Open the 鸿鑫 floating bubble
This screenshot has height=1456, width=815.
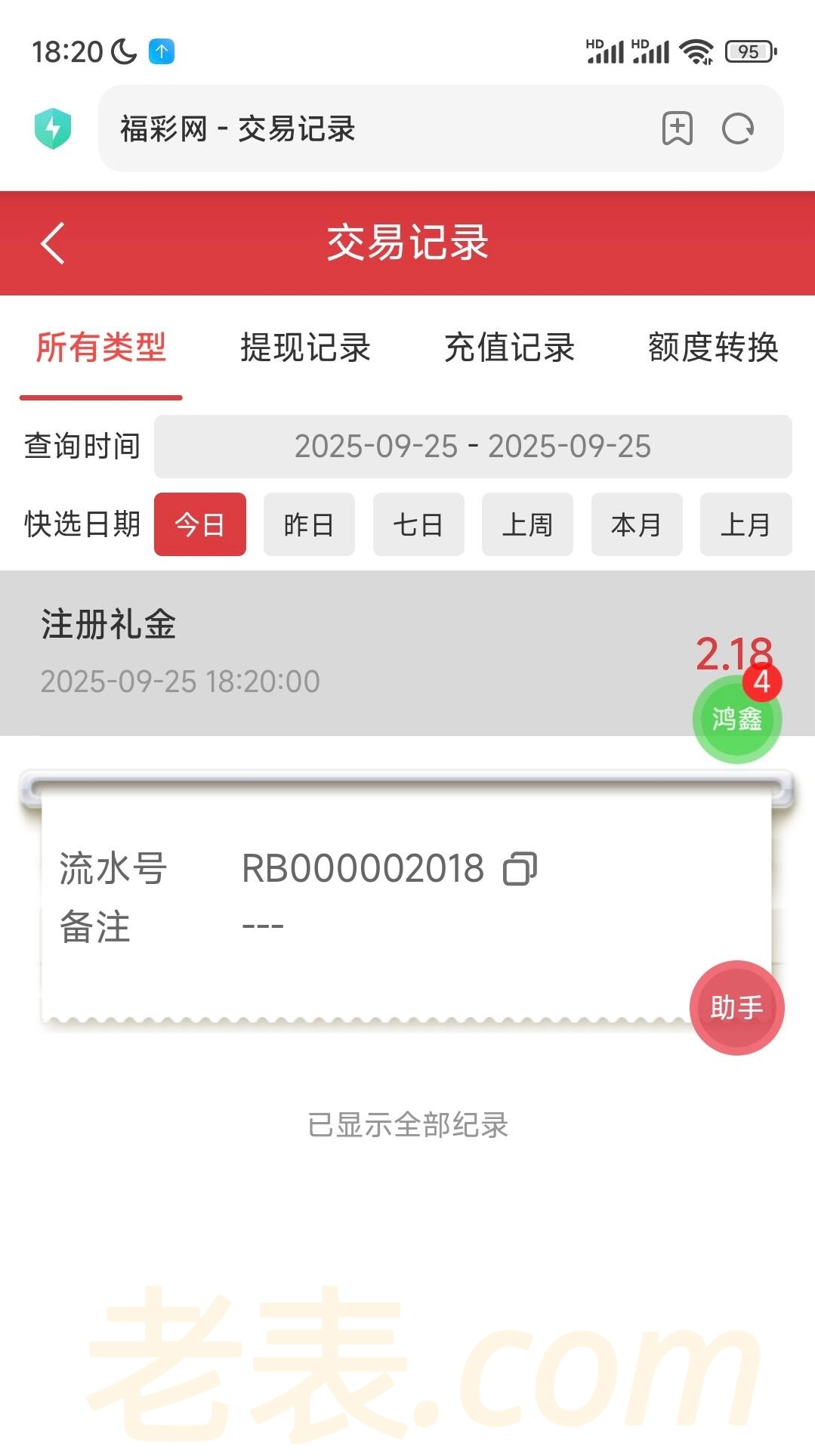click(736, 719)
